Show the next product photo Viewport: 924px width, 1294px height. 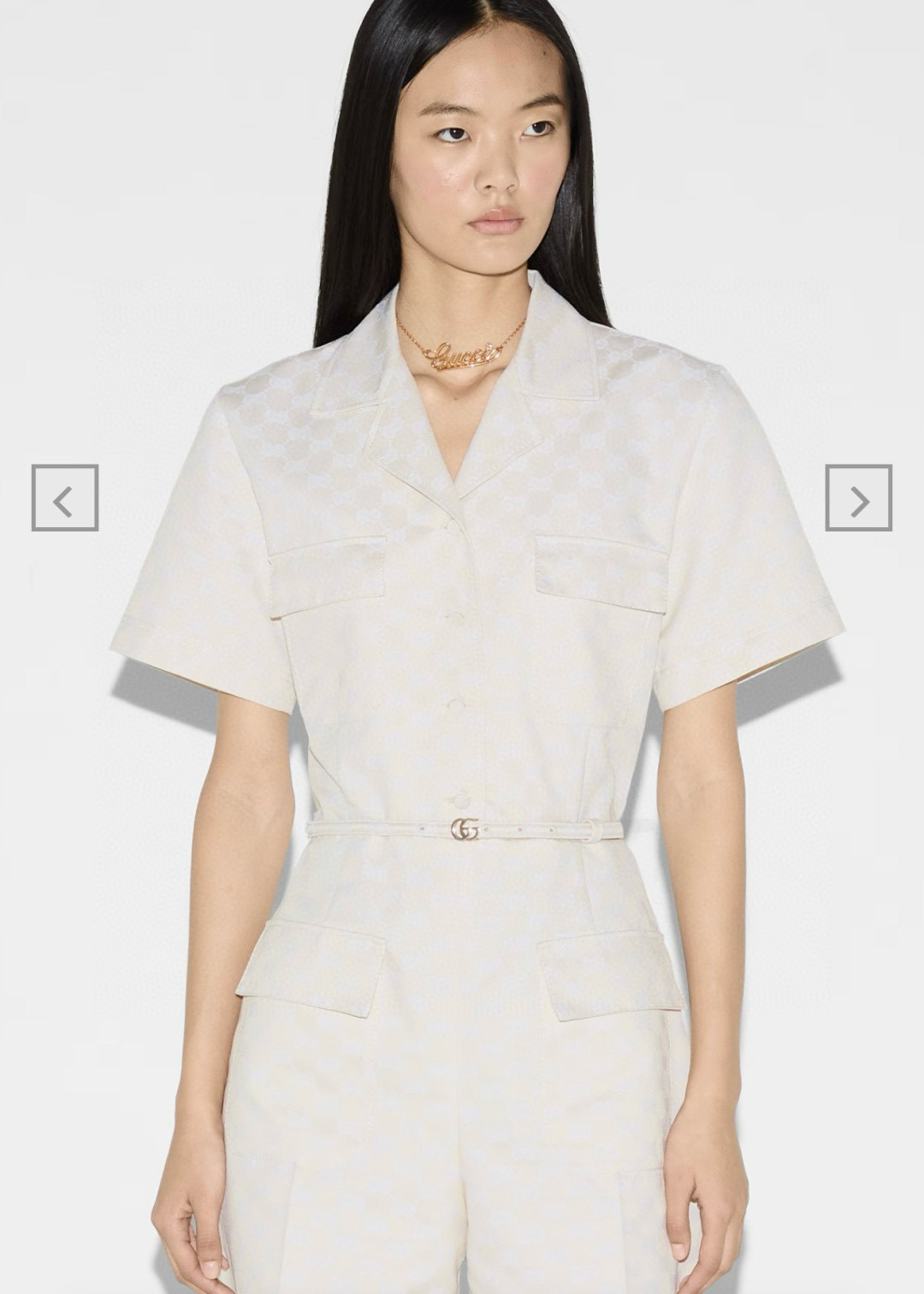coord(858,498)
